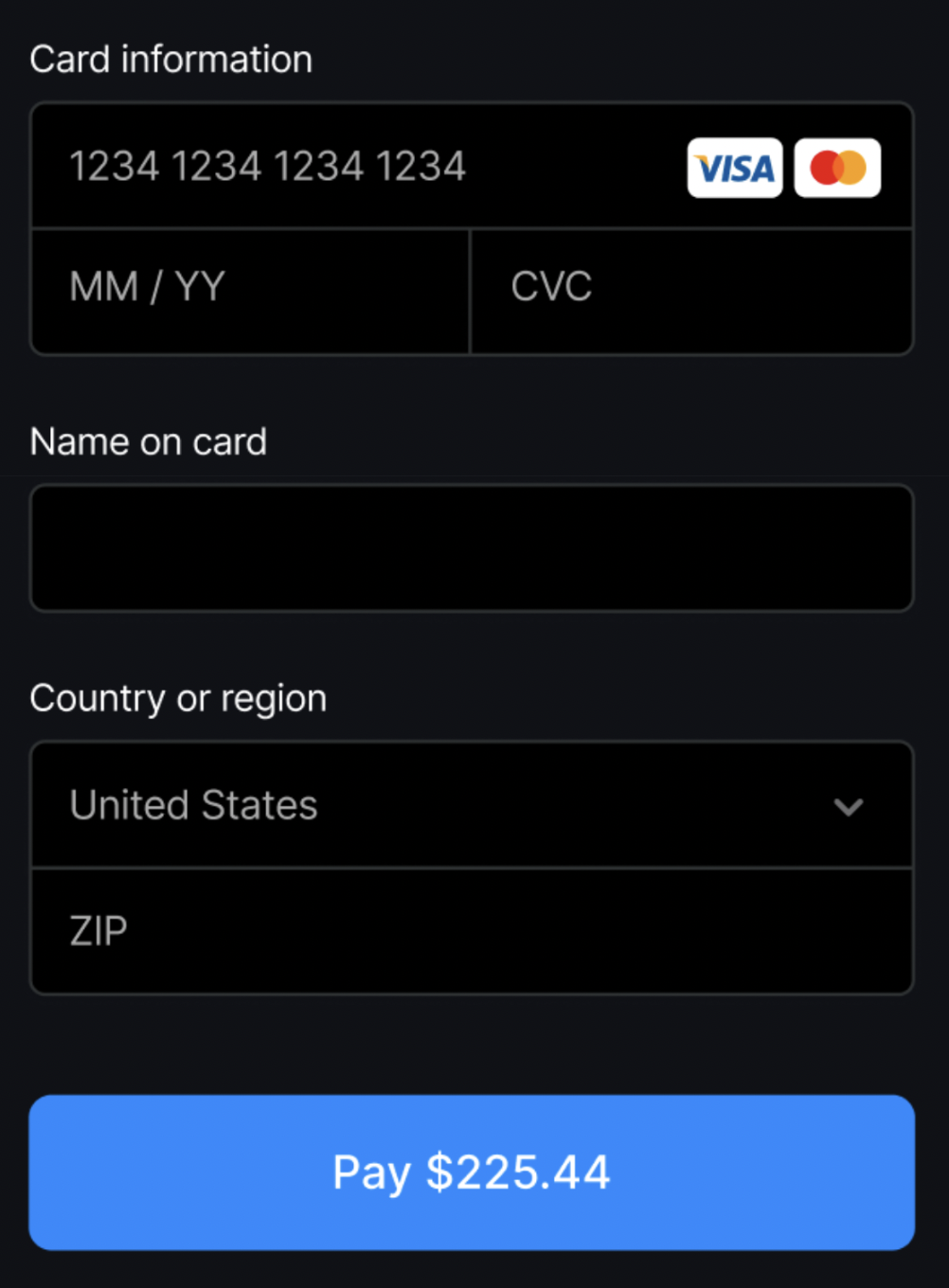This screenshot has width=949, height=1288.
Task: Click the Country or region label
Action: (x=178, y=698)
